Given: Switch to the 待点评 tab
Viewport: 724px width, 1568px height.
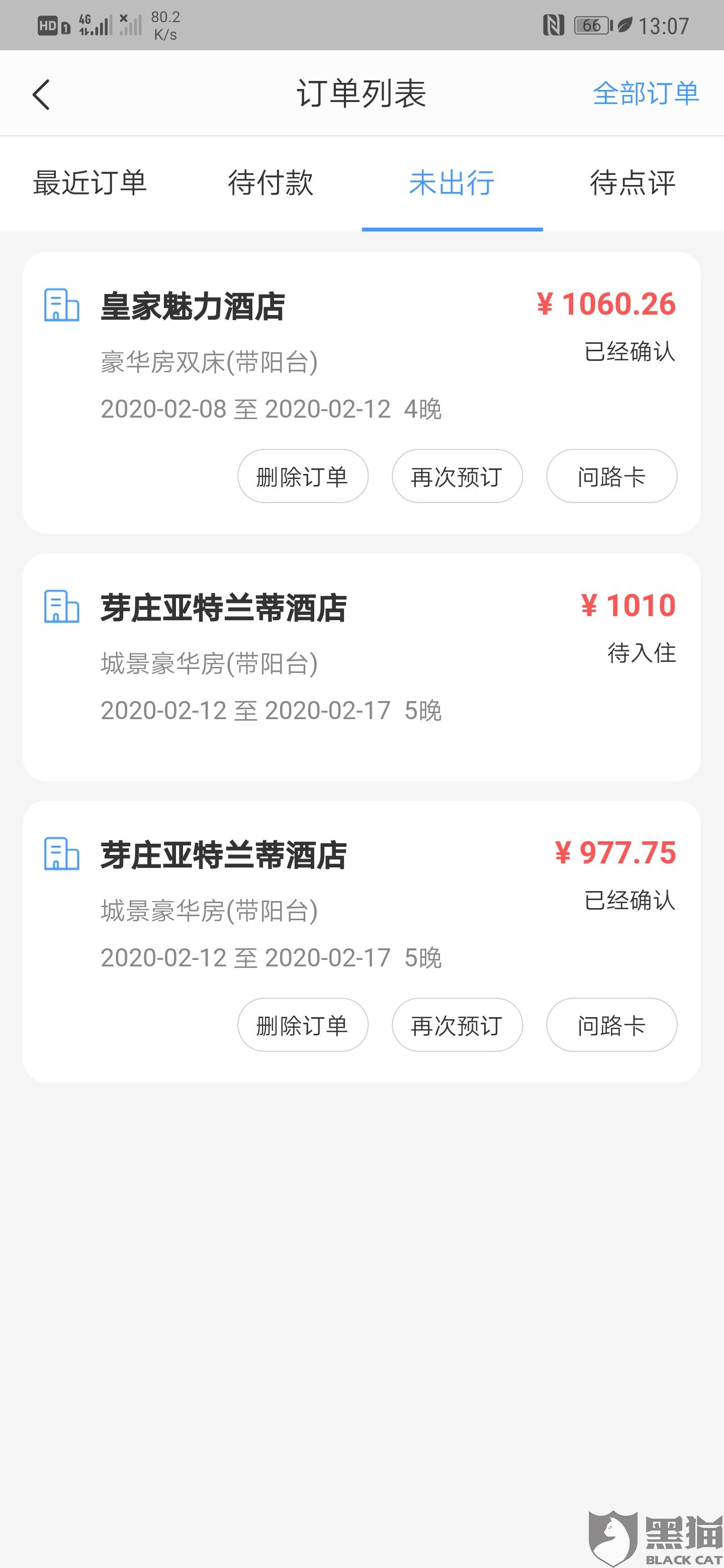Looking at the screenshot, I should tap(632, 182).
